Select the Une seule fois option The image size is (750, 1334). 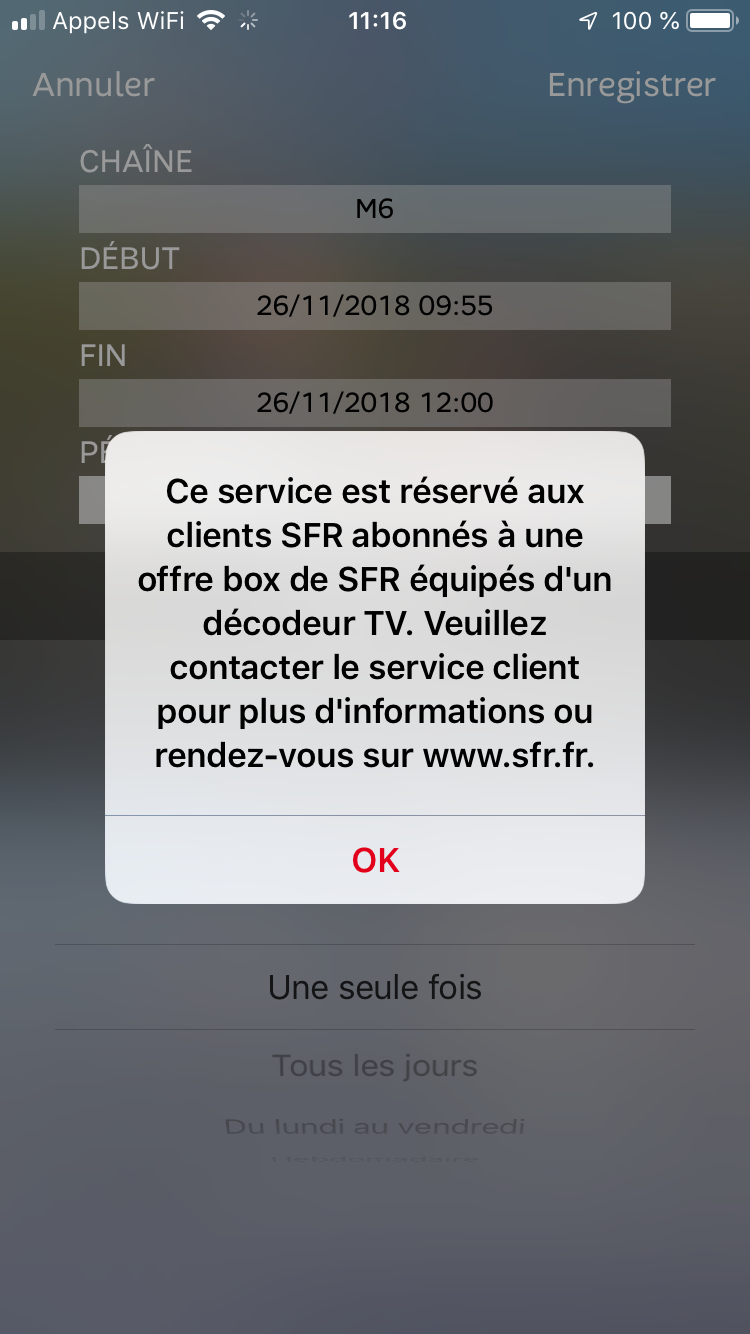(x=375, y=988)
